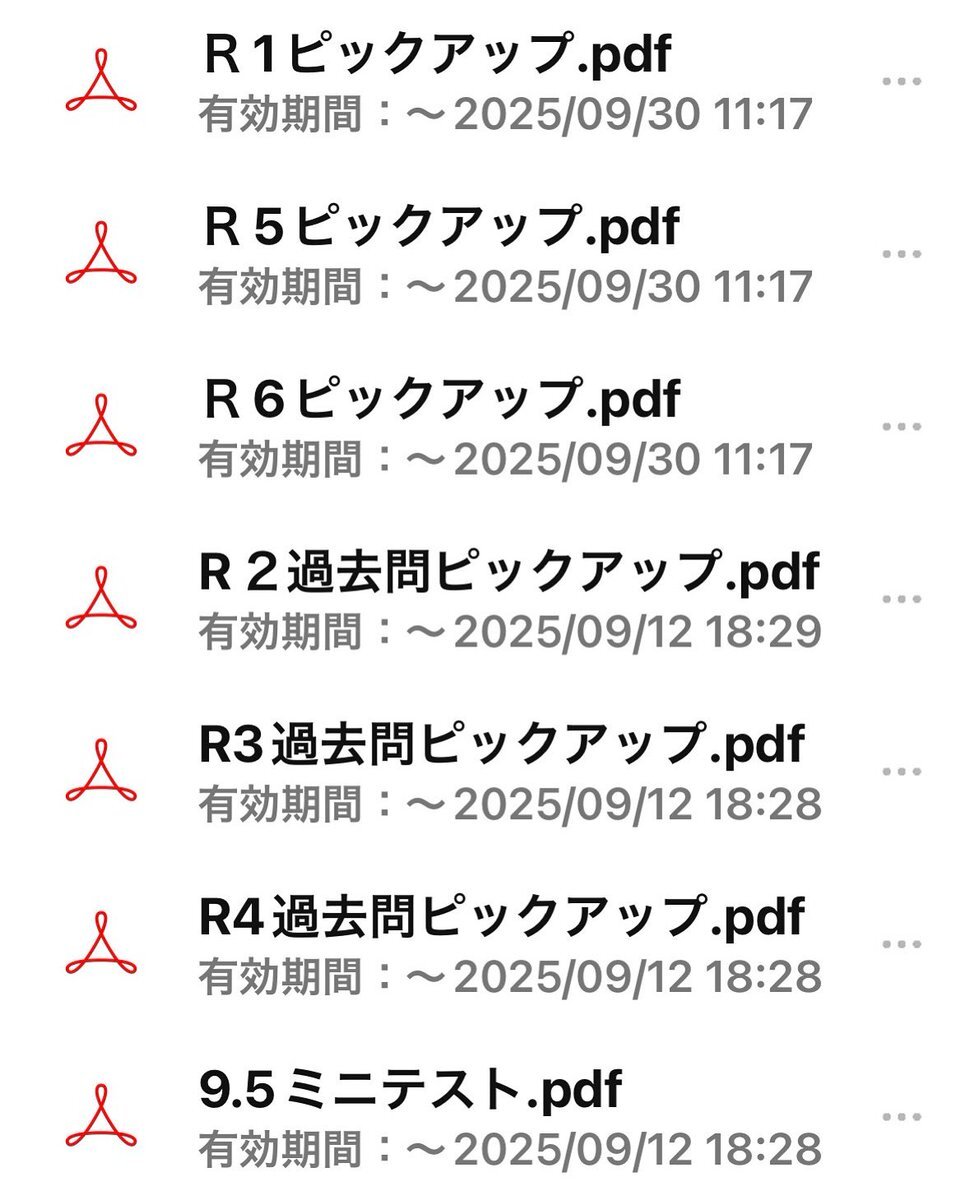Open the file R１ピックアップ.pdf
This screenshot has height=1200, width=970.
click(437, 57)
